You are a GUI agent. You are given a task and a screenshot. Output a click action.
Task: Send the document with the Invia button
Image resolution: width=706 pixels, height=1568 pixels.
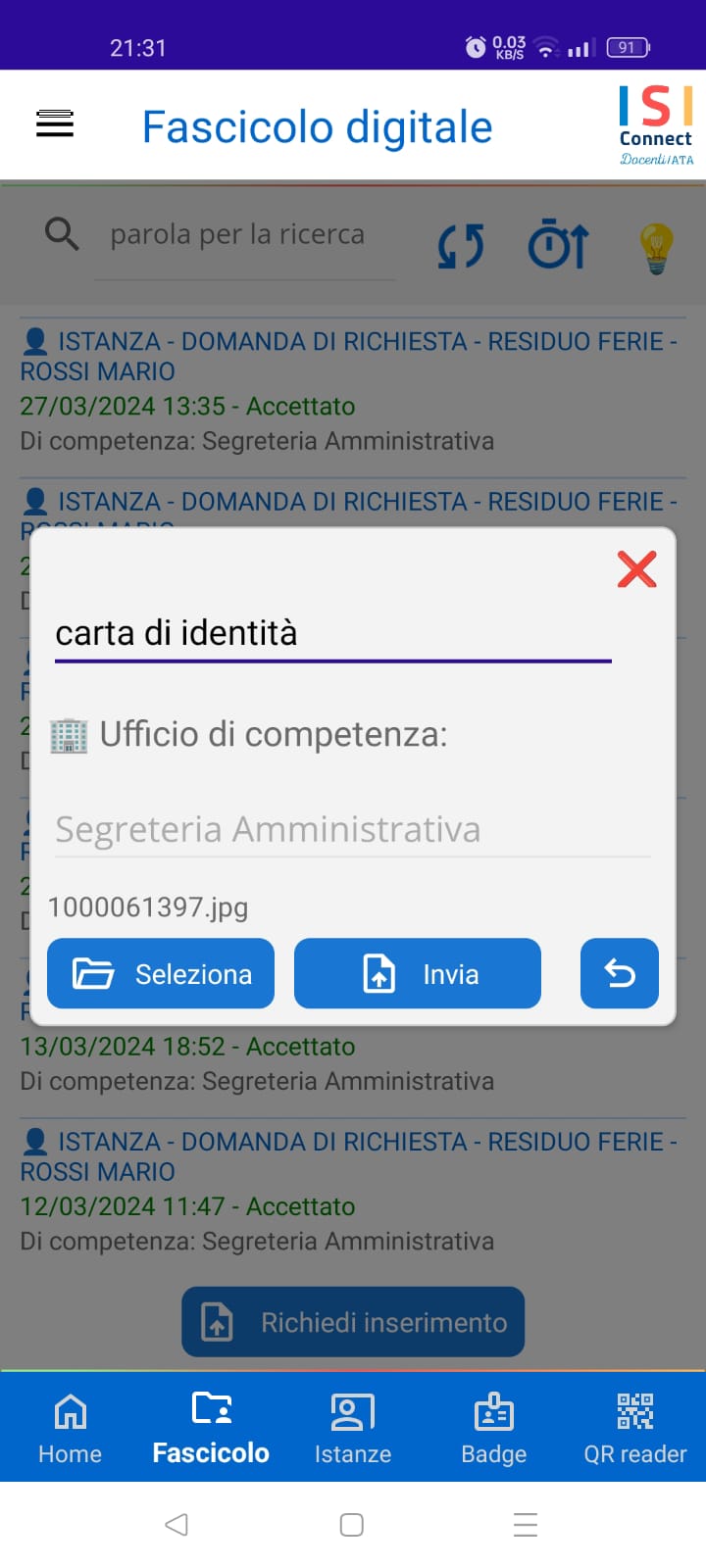(418, 973)
